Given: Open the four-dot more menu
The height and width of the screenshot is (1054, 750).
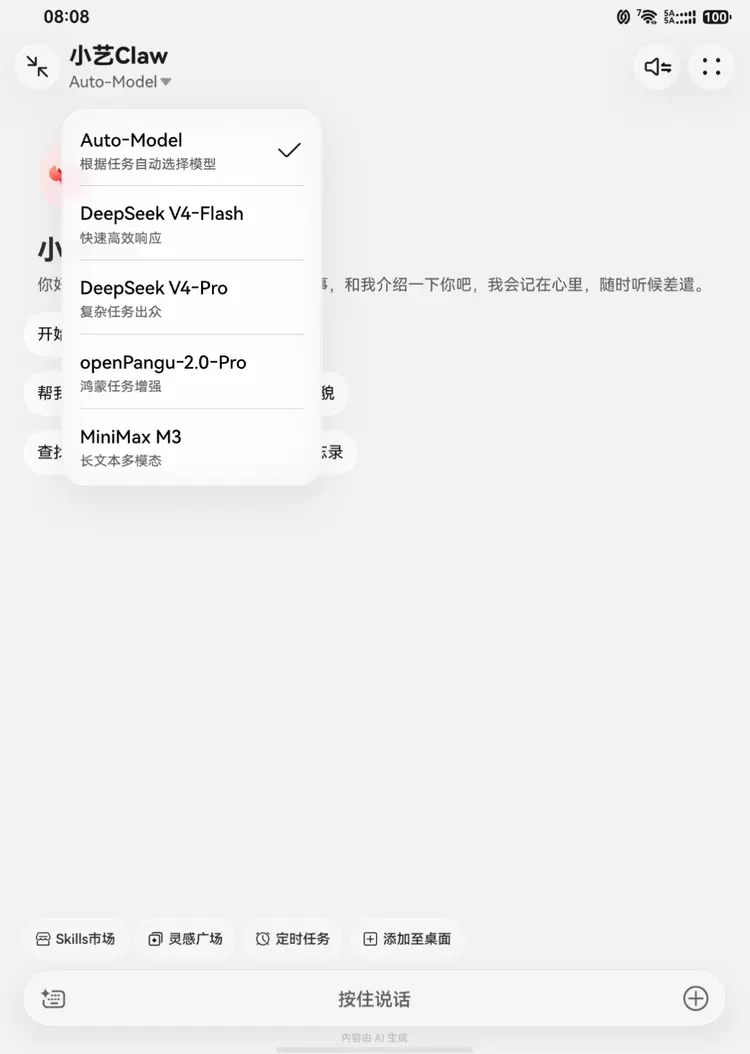Looking at the screenshot, I should pyautogui.click(x=711, y=67).
